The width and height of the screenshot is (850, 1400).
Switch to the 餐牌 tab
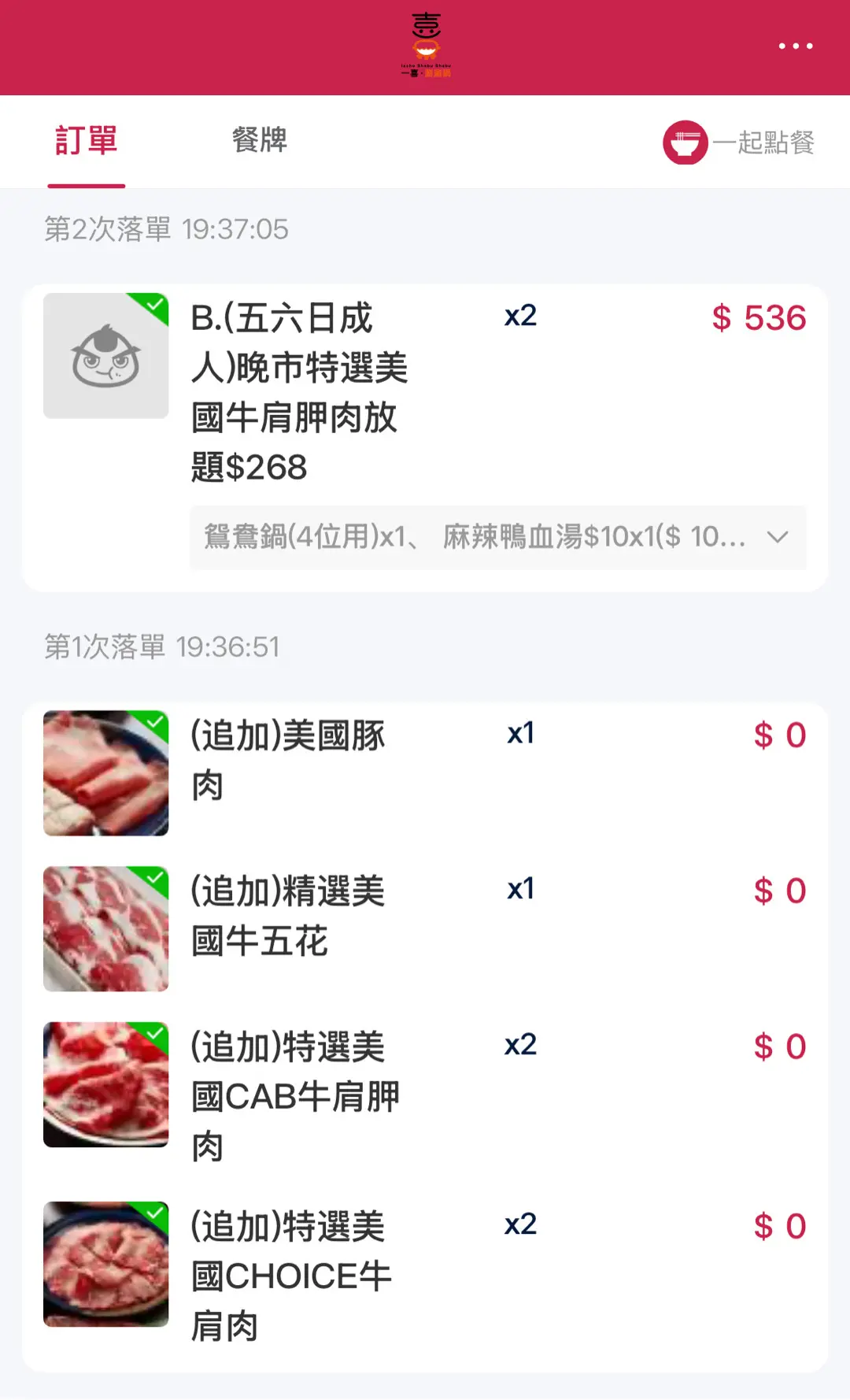click(260, 141)
